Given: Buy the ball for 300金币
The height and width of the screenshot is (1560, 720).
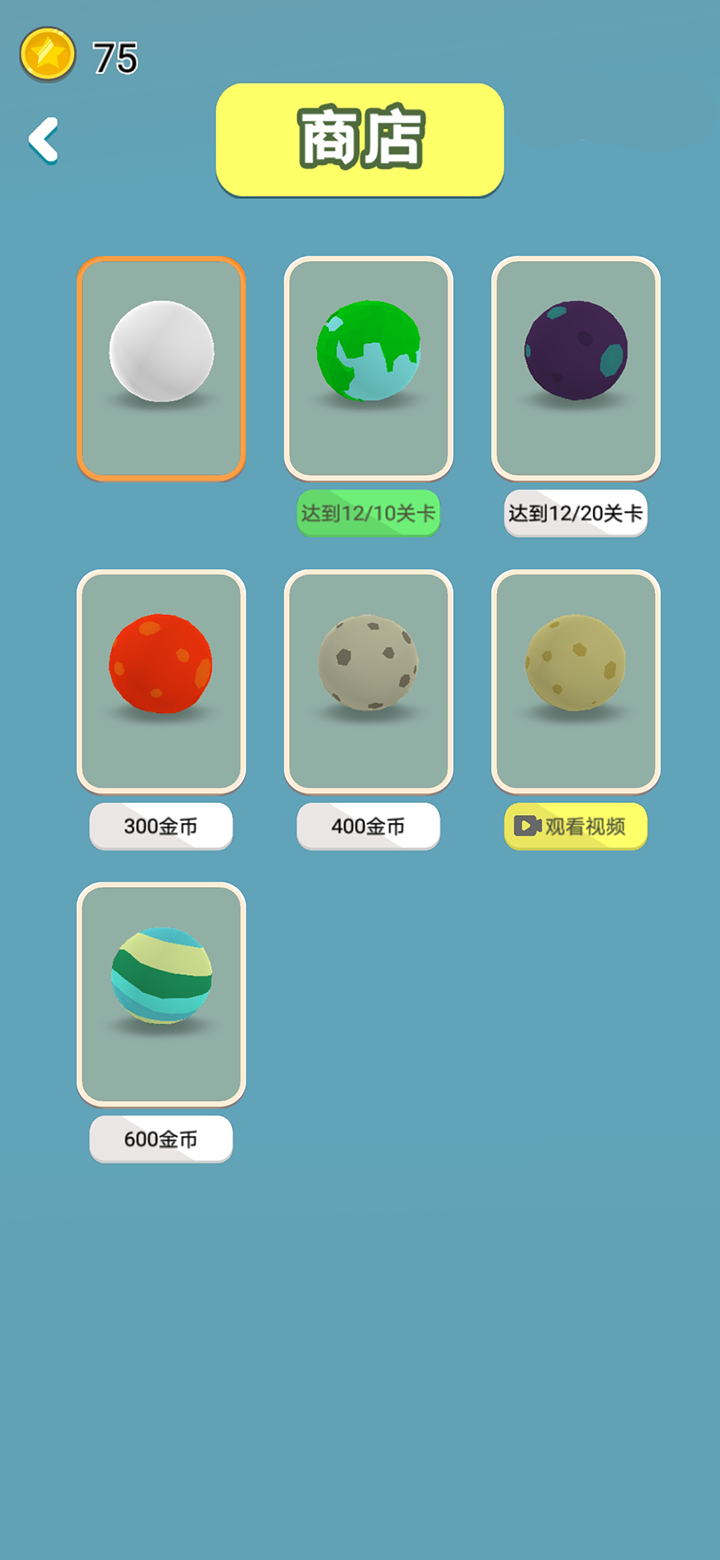Looking at the screenshot, I should pos(160,826).
